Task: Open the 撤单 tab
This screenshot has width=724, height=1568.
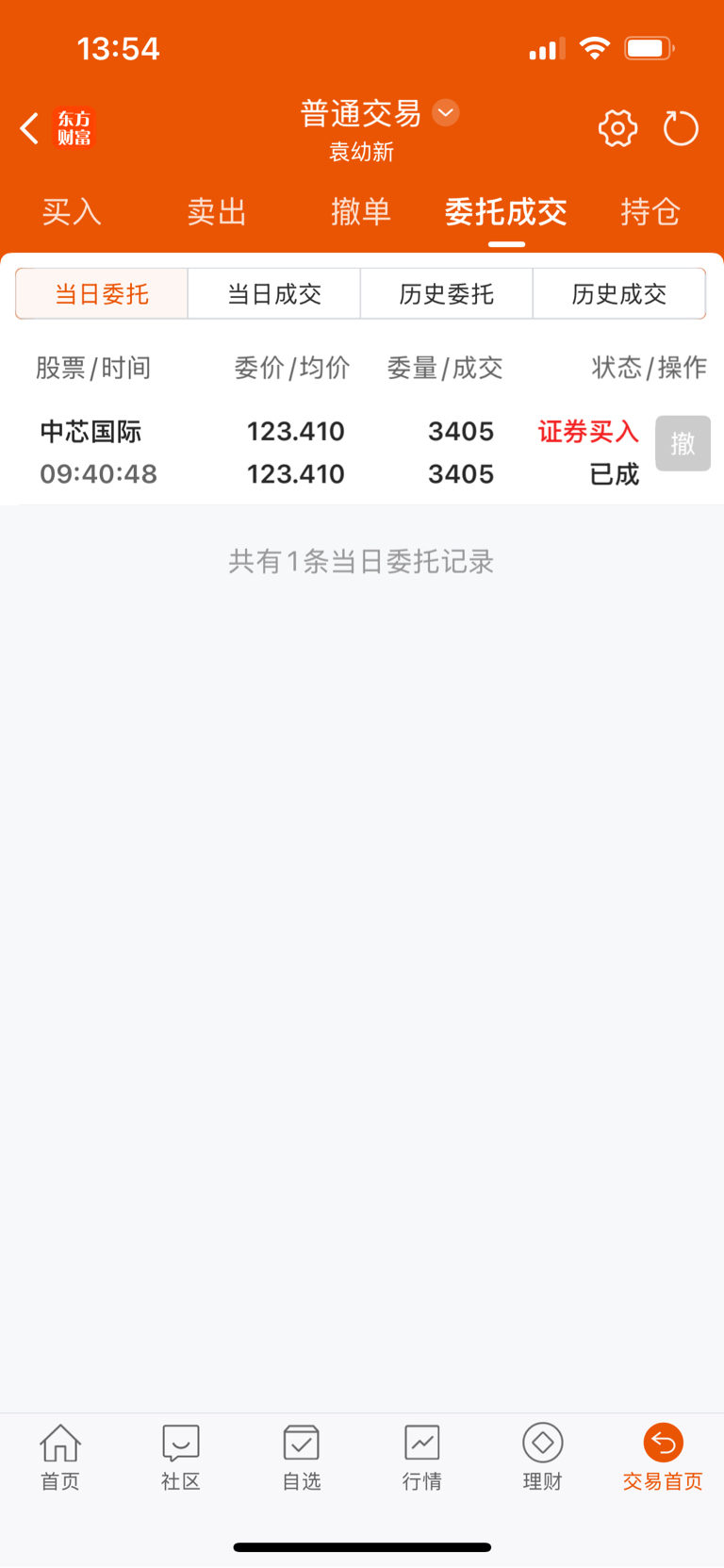Action: tap(361, 212)
